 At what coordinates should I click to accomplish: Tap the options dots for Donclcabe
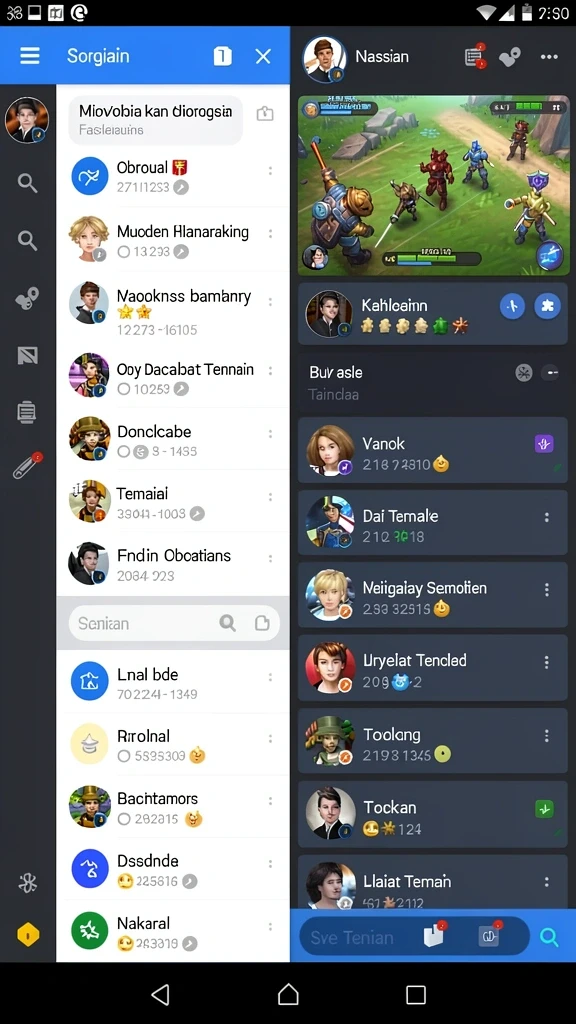tap(270, 434)
